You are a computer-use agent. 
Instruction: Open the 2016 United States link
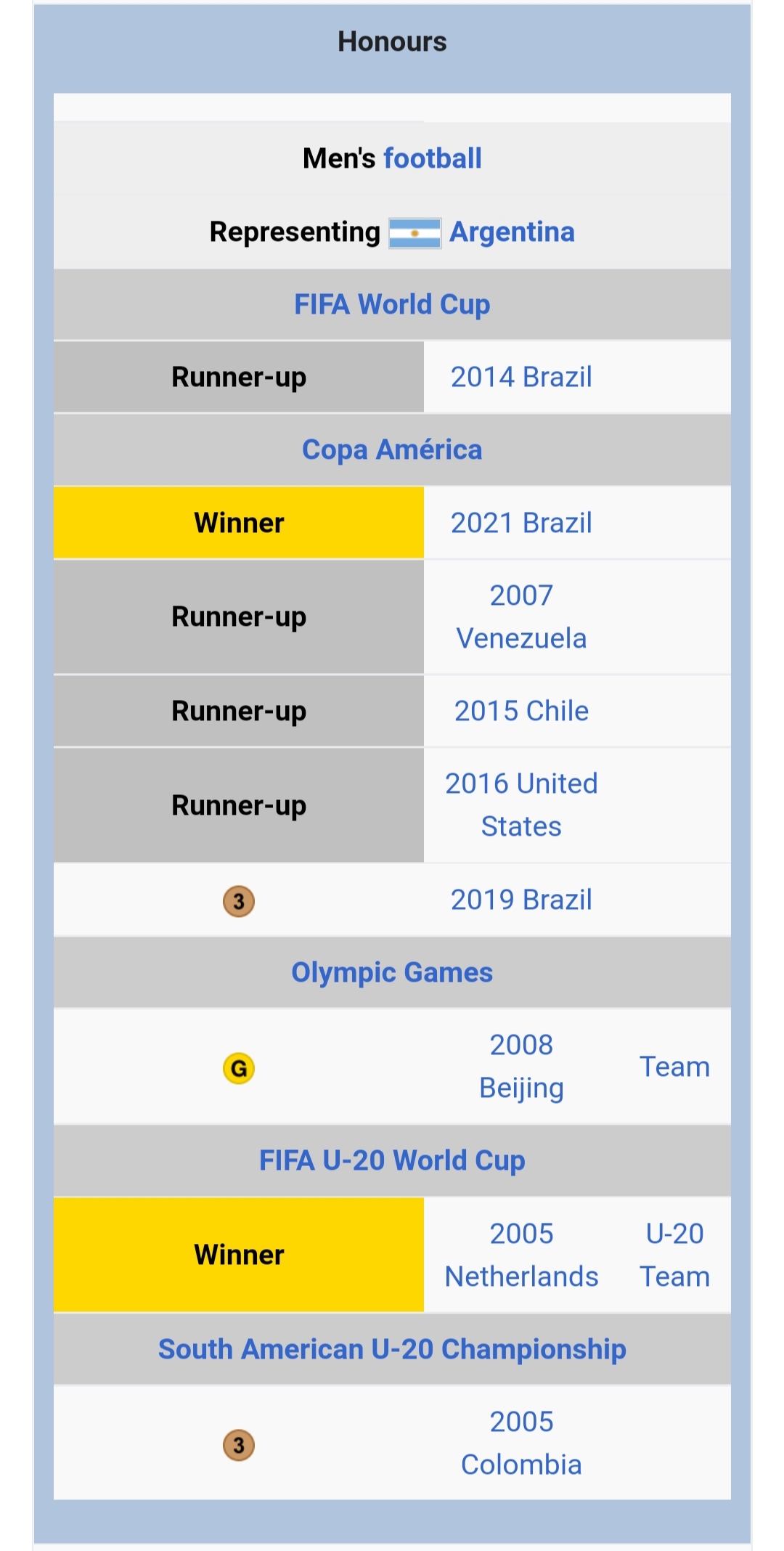pyautogui.click(x=521, y=805)
